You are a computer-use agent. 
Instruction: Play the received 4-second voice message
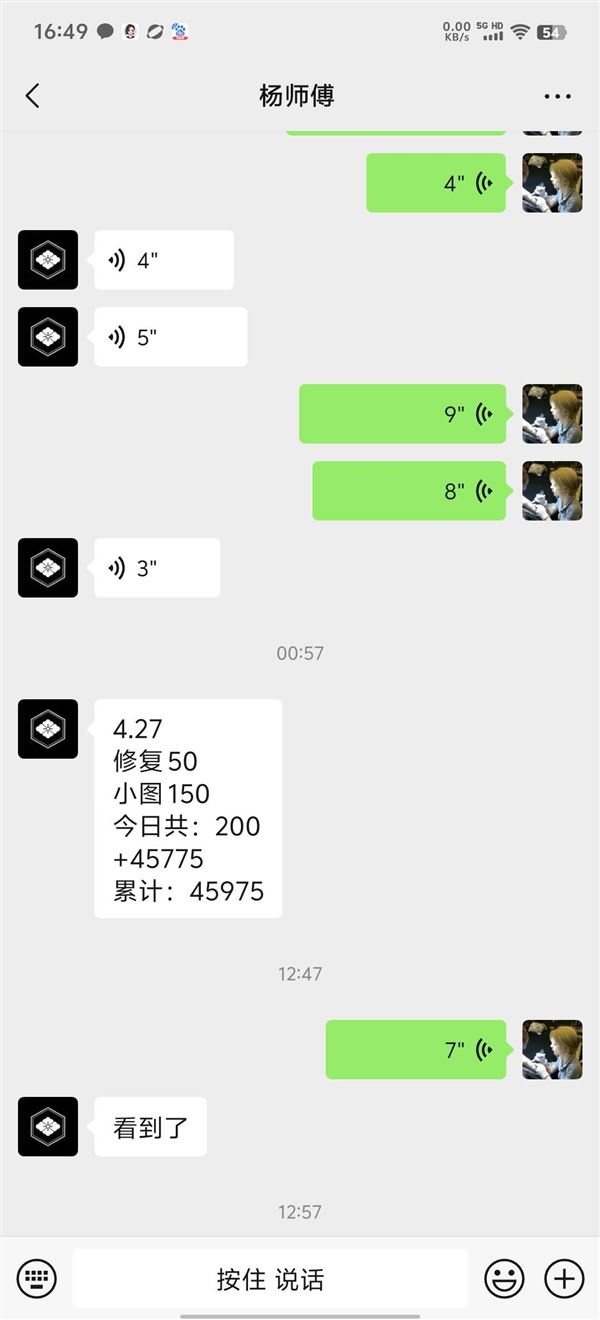(x=164, y=260)
